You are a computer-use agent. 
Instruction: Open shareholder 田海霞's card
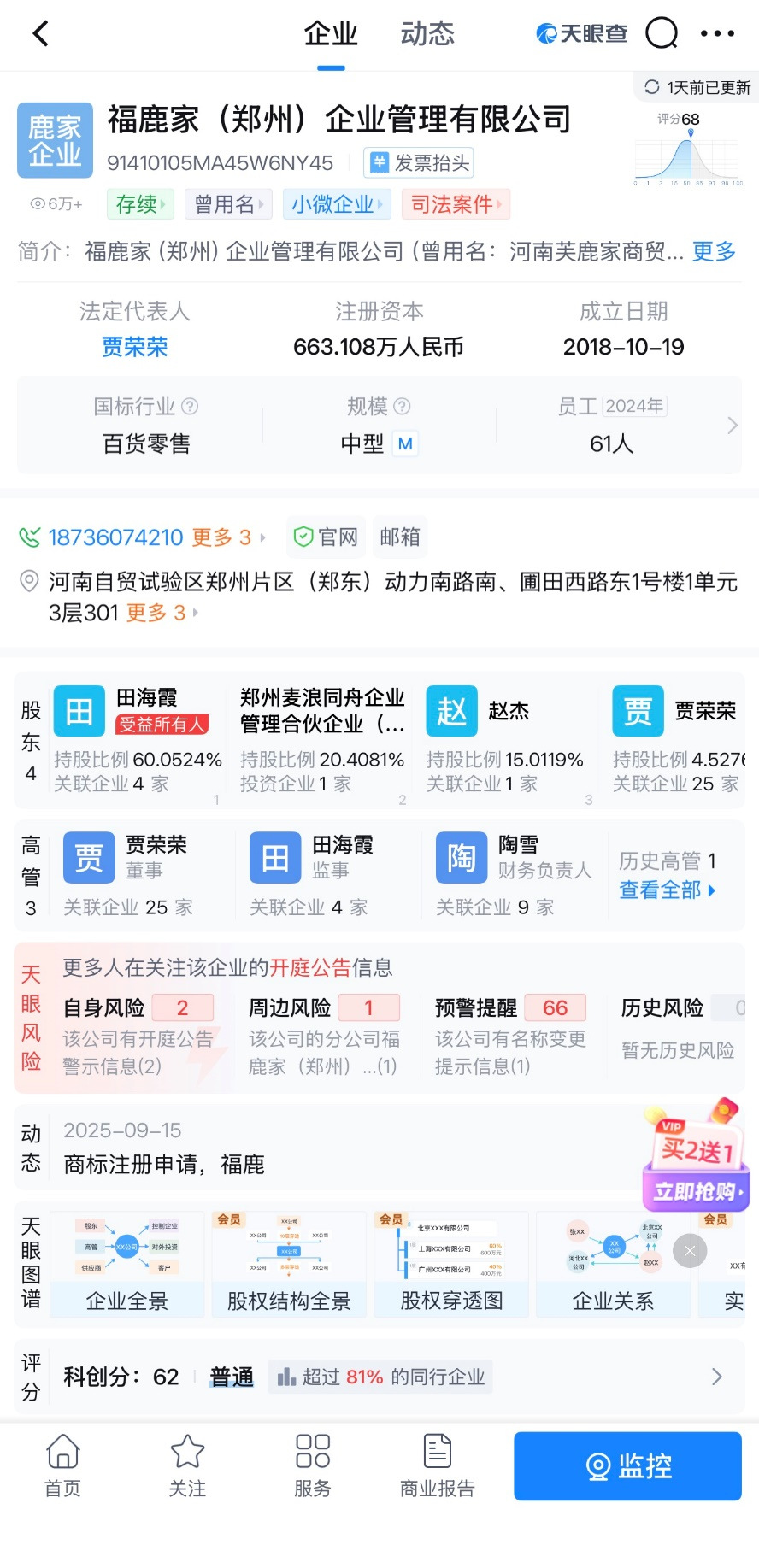click(138, 739)
